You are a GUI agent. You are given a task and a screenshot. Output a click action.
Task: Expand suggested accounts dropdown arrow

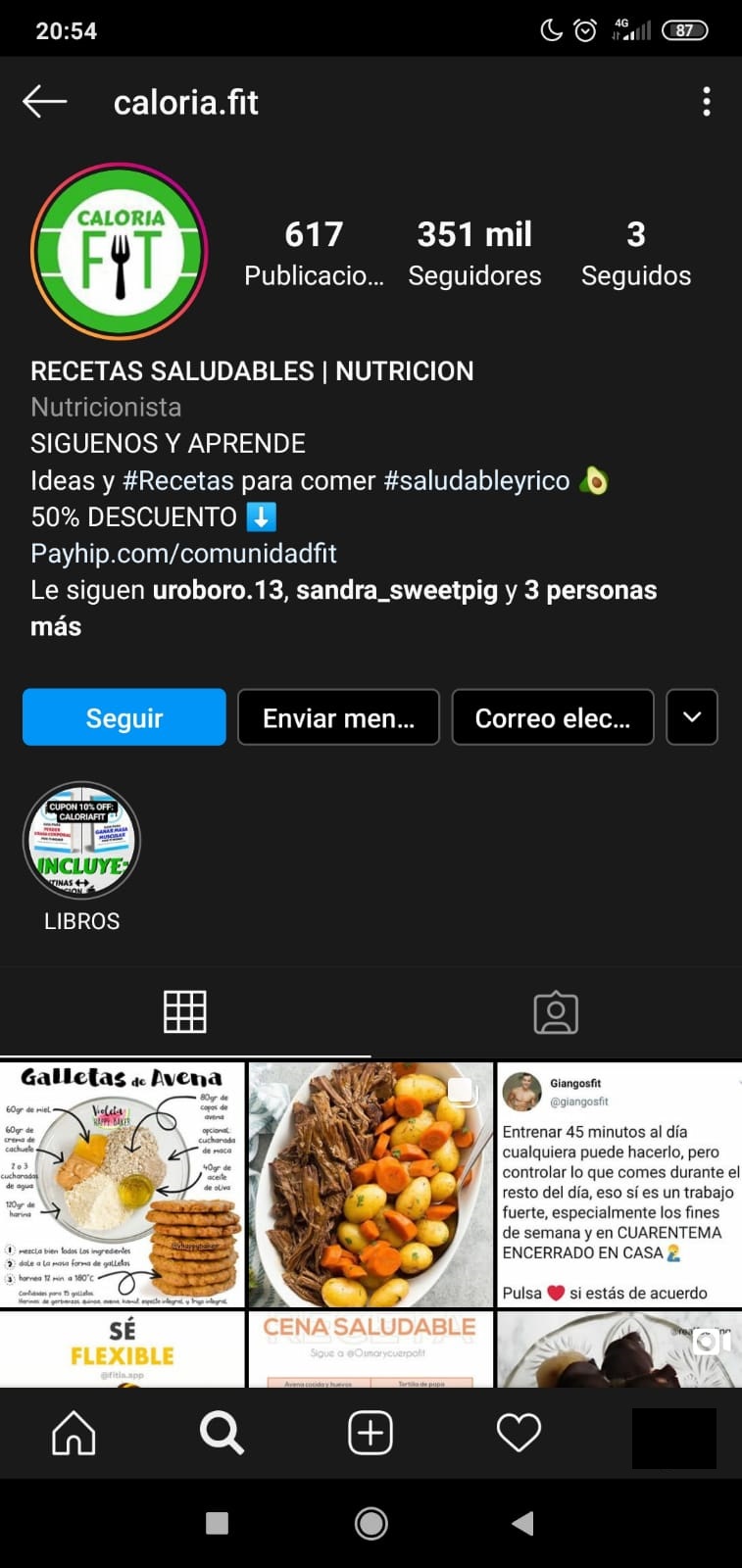click(692, 717)
